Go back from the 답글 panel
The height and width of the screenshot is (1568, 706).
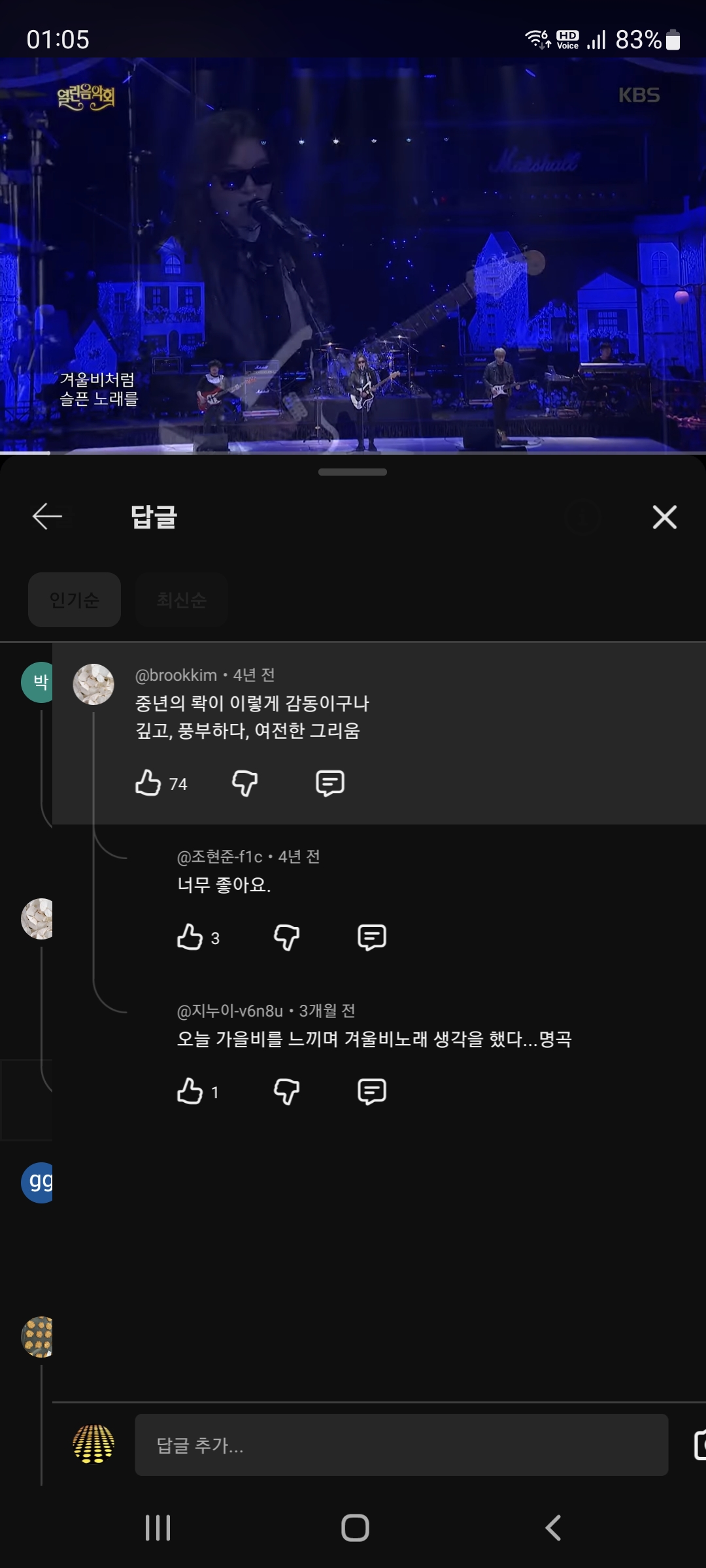click(x=47, y=517)
